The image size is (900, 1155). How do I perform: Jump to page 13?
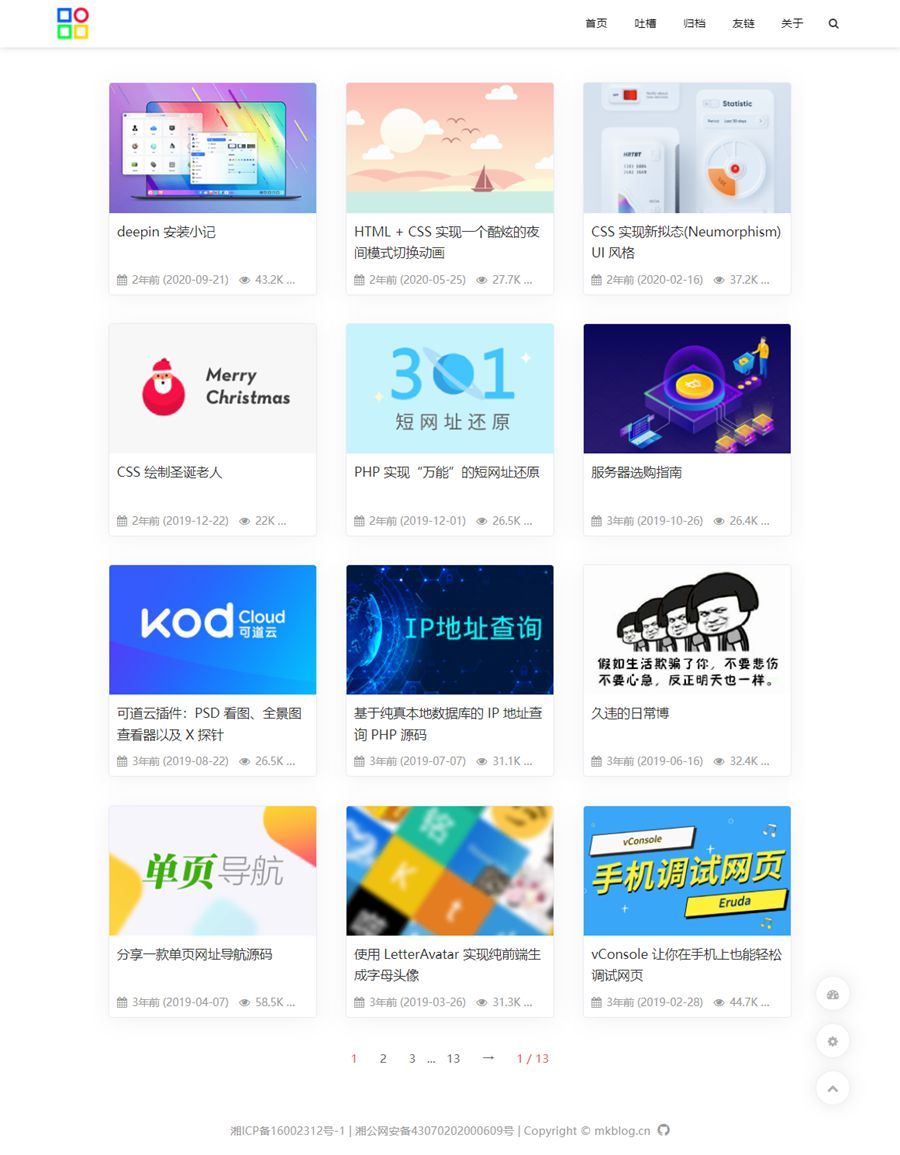(453, 1058)
